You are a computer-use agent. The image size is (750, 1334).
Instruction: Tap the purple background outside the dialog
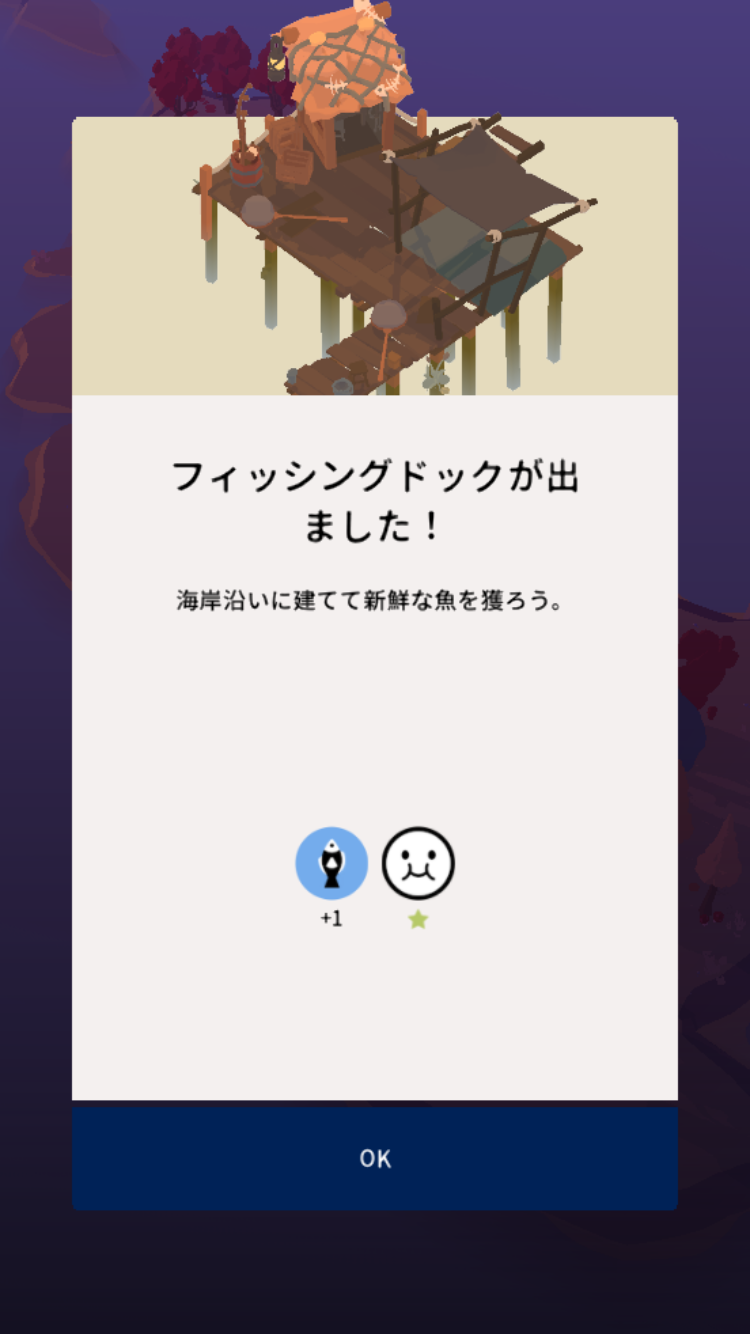35,667
